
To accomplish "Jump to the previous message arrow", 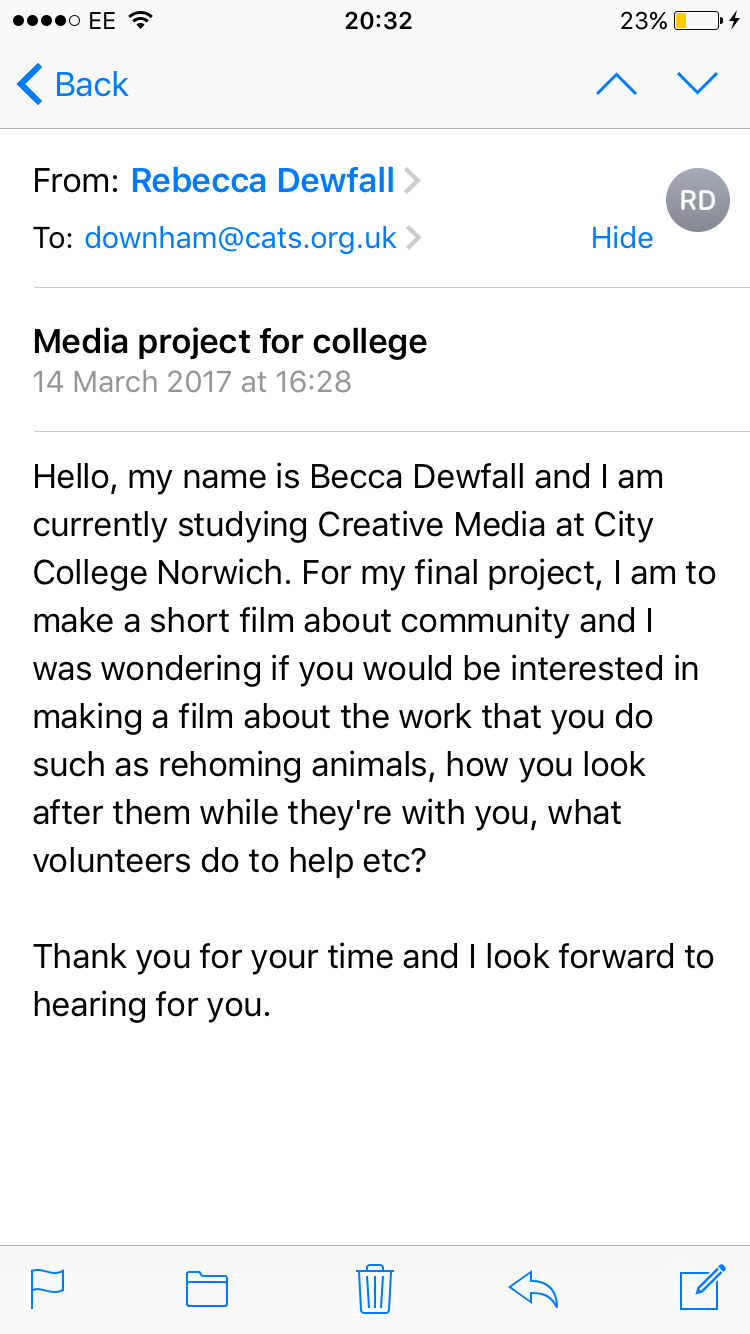I will (616, 84).
